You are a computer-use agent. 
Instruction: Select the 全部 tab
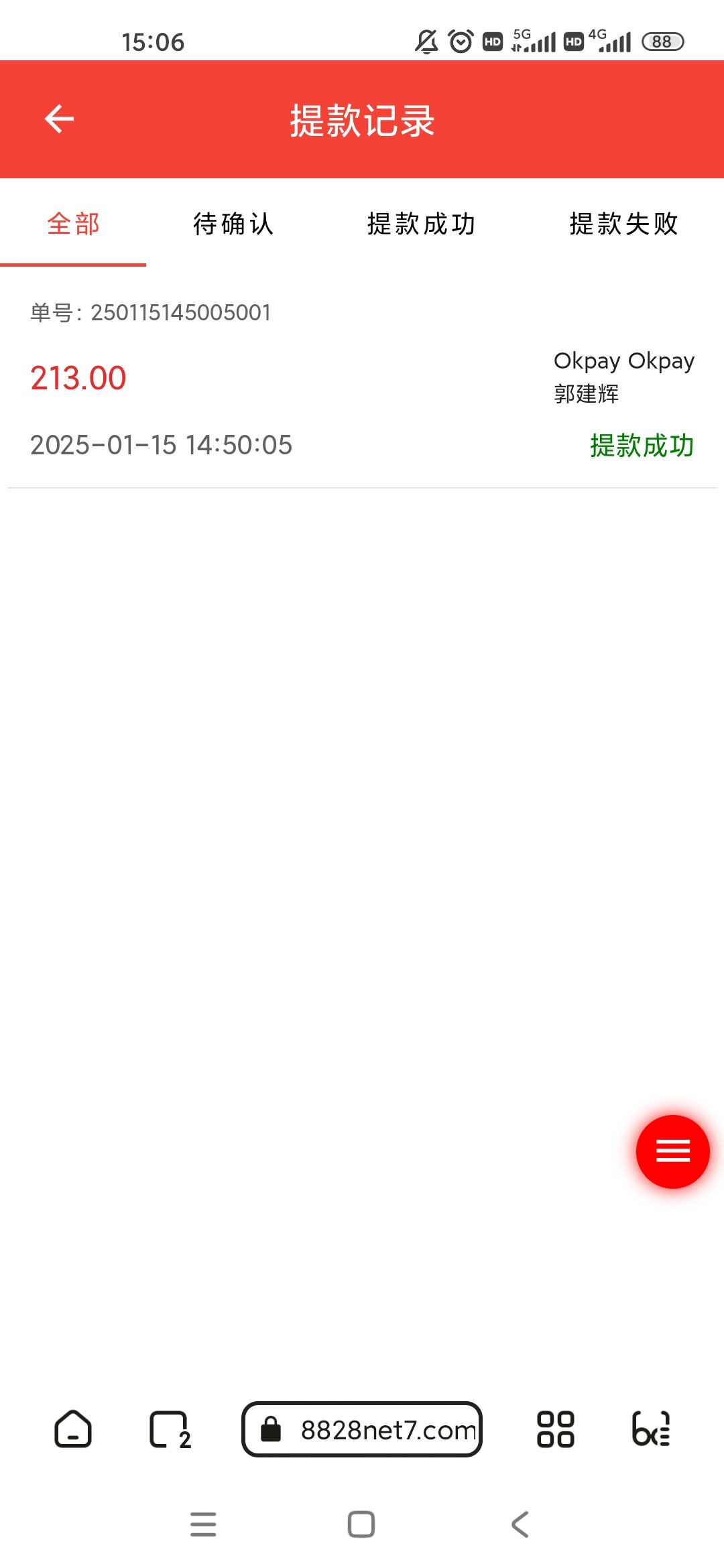(73, 224)
